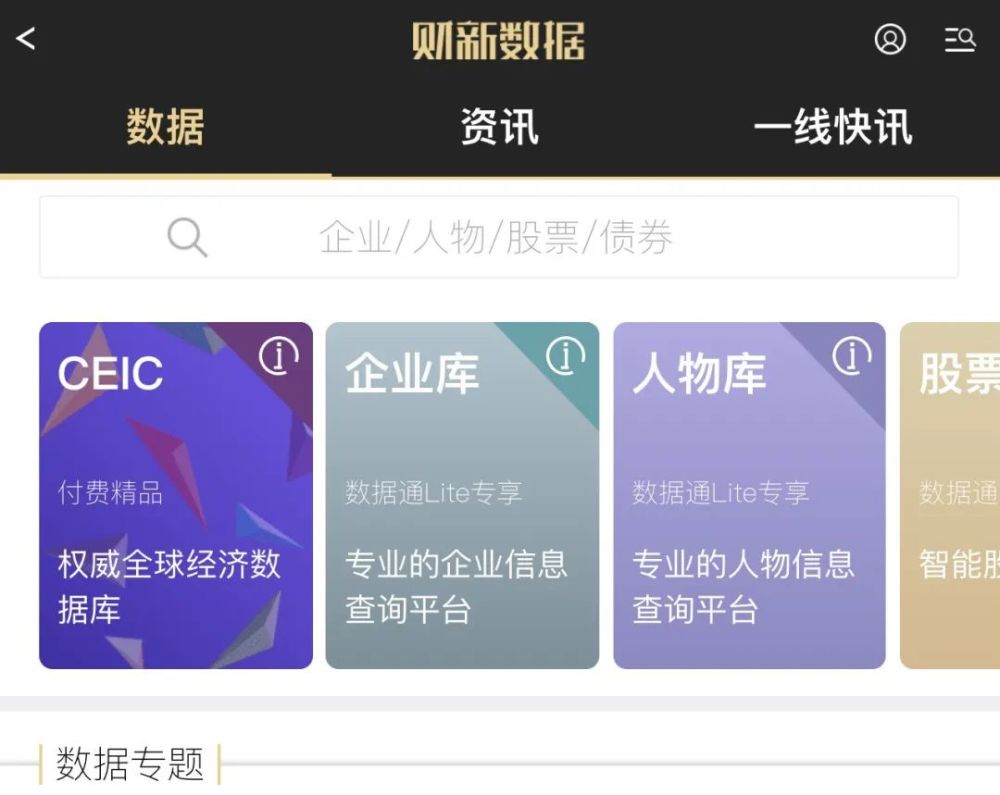View info icon on 人物库 card
The image size is (1000, 795).
coord(852,356)
